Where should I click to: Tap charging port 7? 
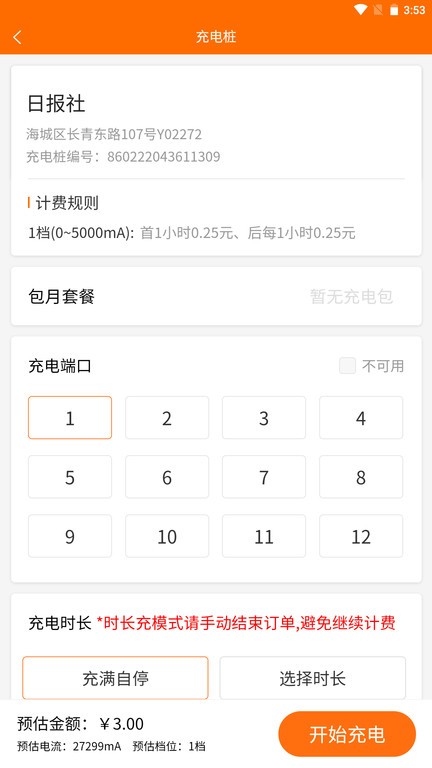[264, 477]
